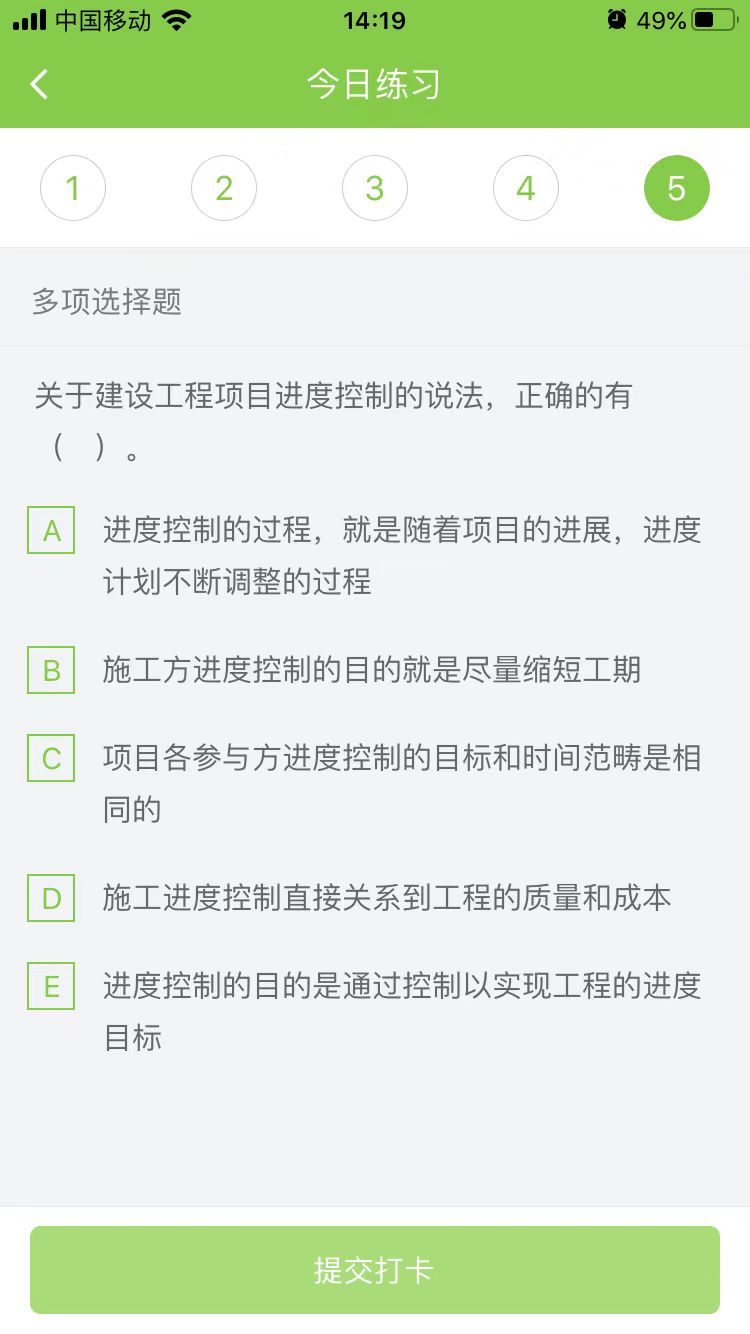Check answer option D
The height and width of the screenshot is (1334, 750).
pos(52,898)
